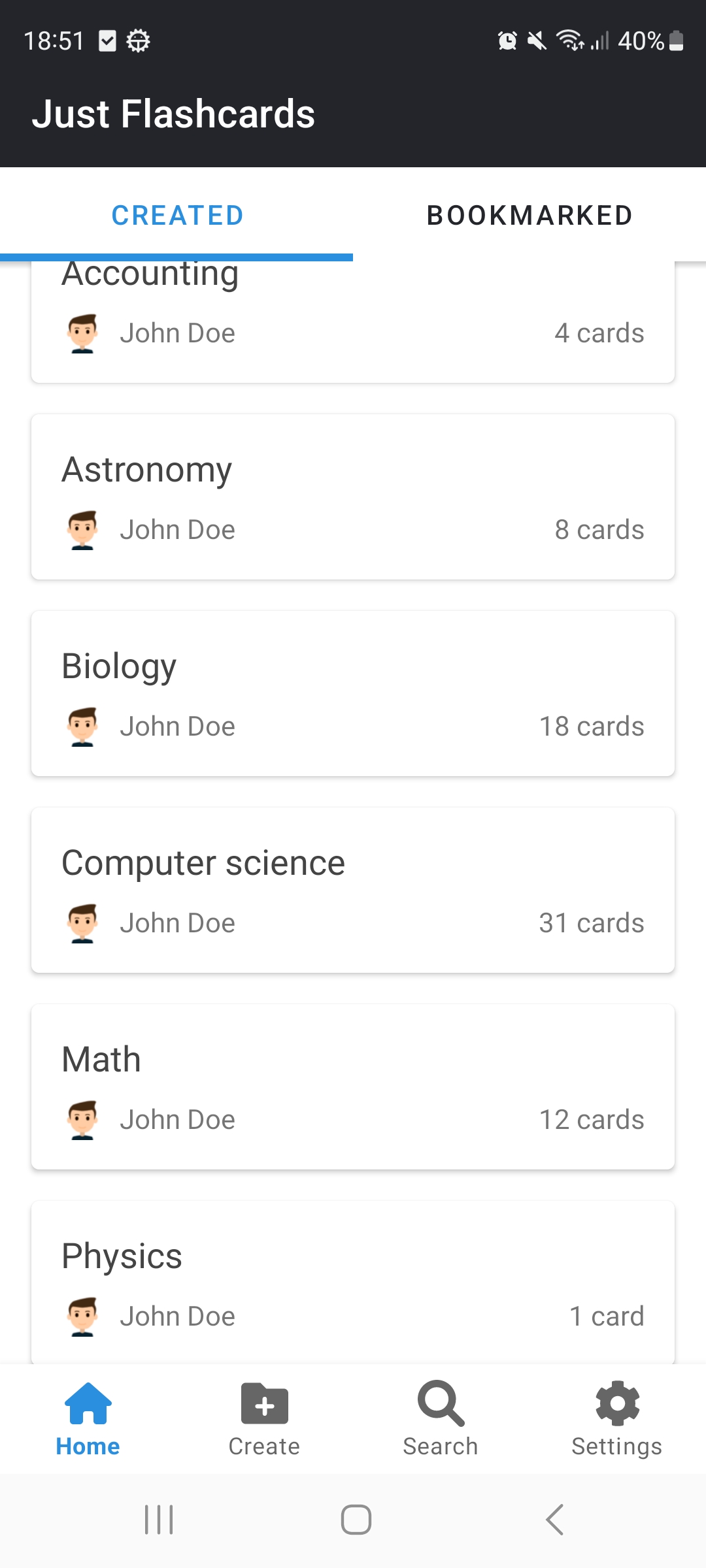Select the Created tab
Screen dimensions: 706x1568
pos(176,215)
